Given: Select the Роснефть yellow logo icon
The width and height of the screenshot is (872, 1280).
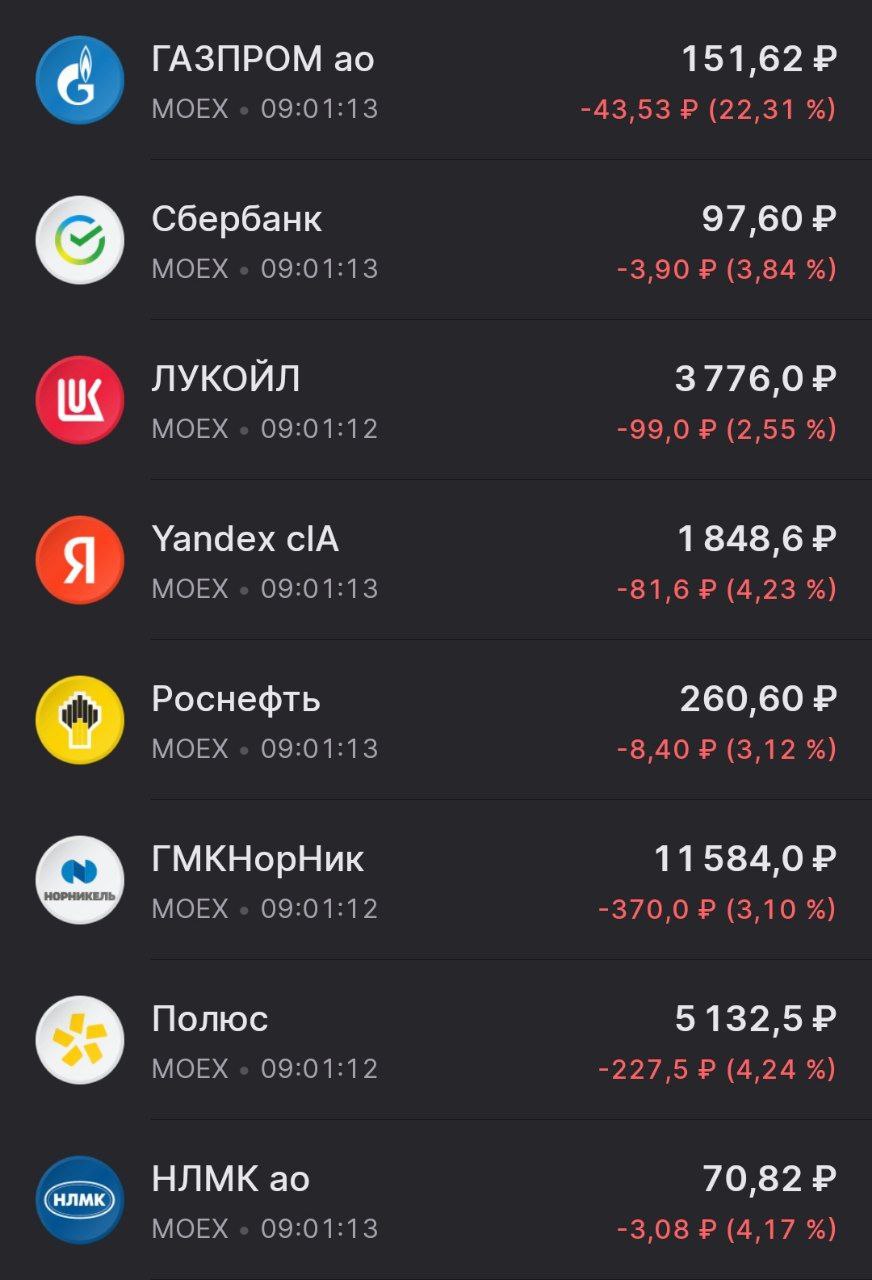Looking at the screenshot, I should pos(80,720).
